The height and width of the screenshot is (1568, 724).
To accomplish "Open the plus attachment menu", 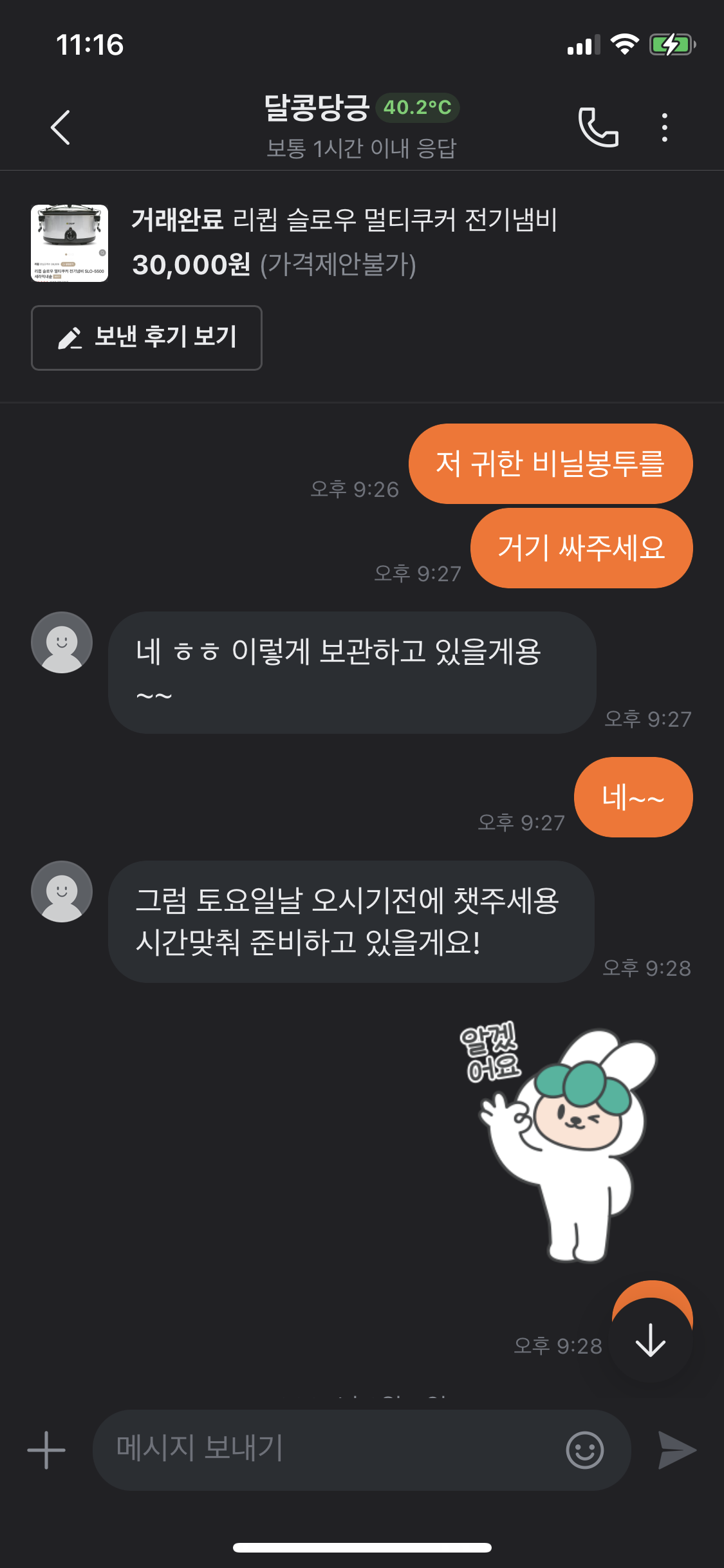I will 46,1450.
